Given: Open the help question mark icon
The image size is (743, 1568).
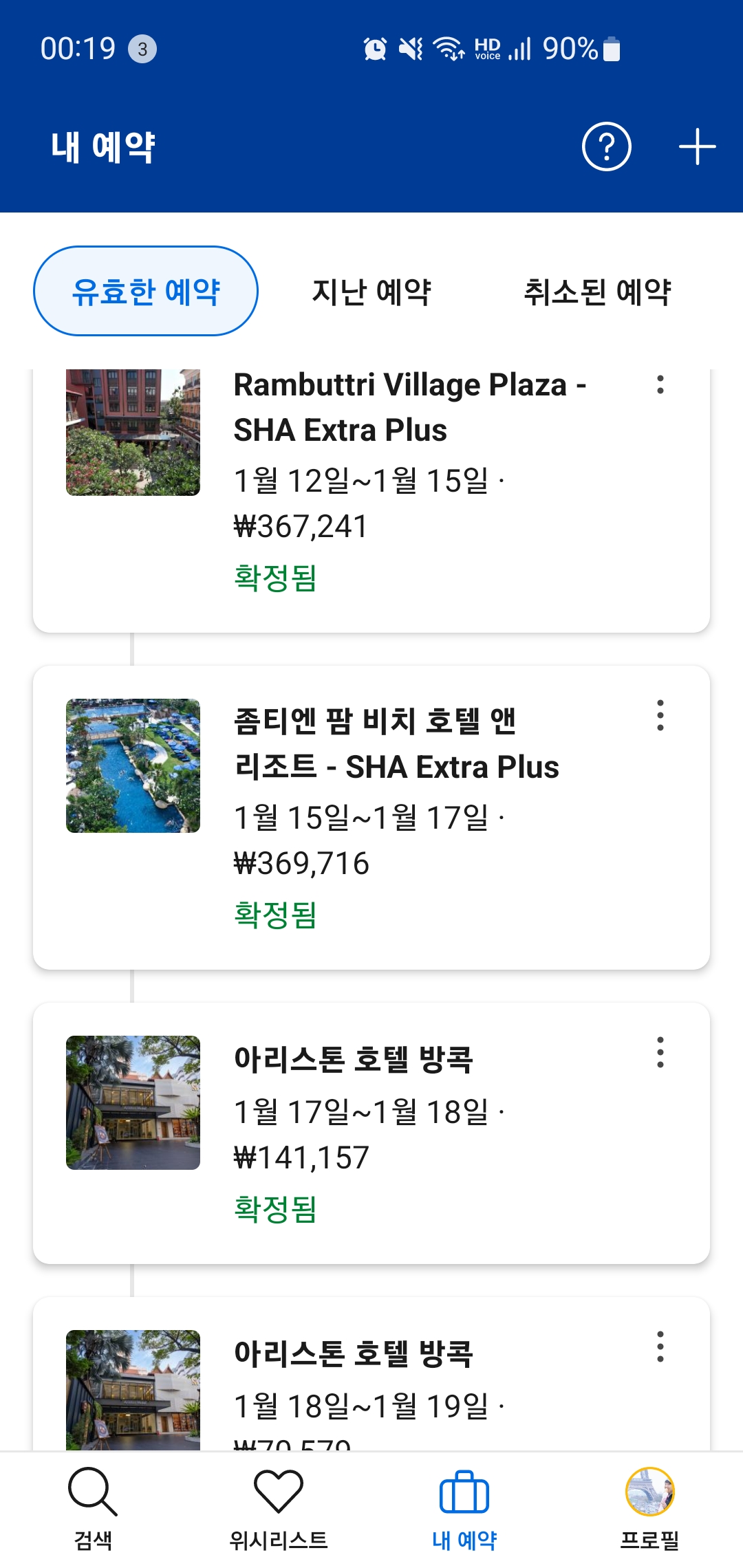Looking at the screenshot, I should 606,146.
